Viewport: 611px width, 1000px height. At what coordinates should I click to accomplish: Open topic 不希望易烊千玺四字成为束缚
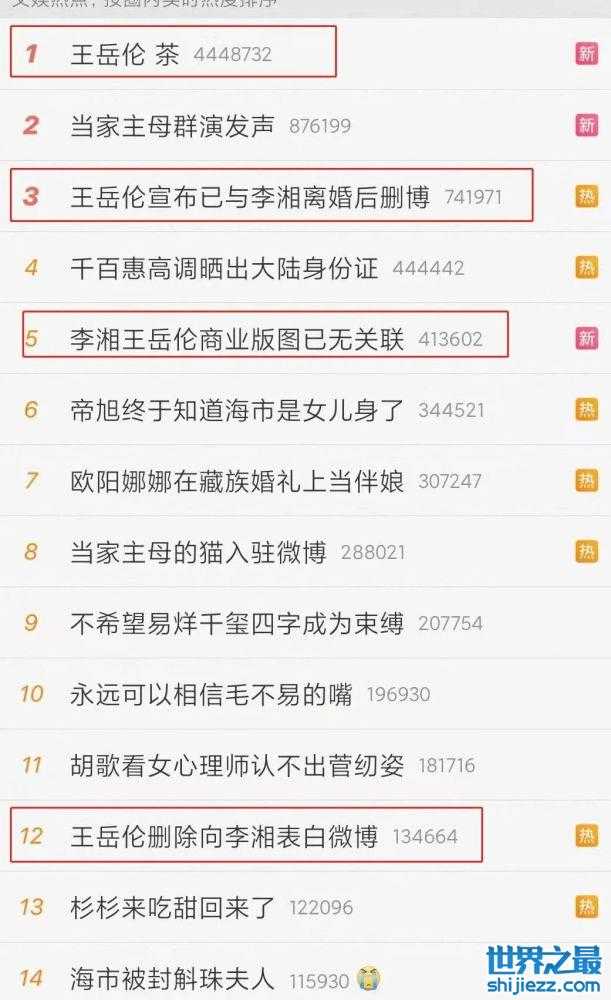click(x=237, y=623)
